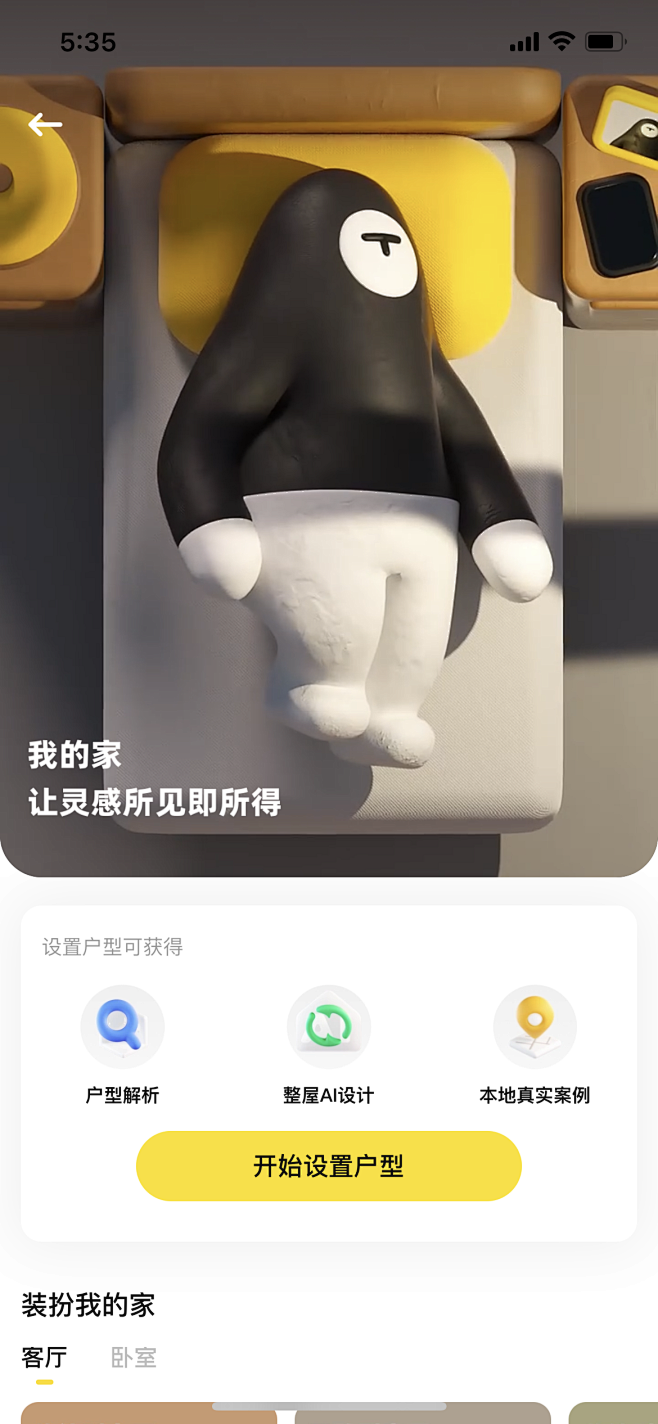The height and width of the screenshot is (1424, 658).
Task: Select the 客厅 tab
Action: (44, 1357)
